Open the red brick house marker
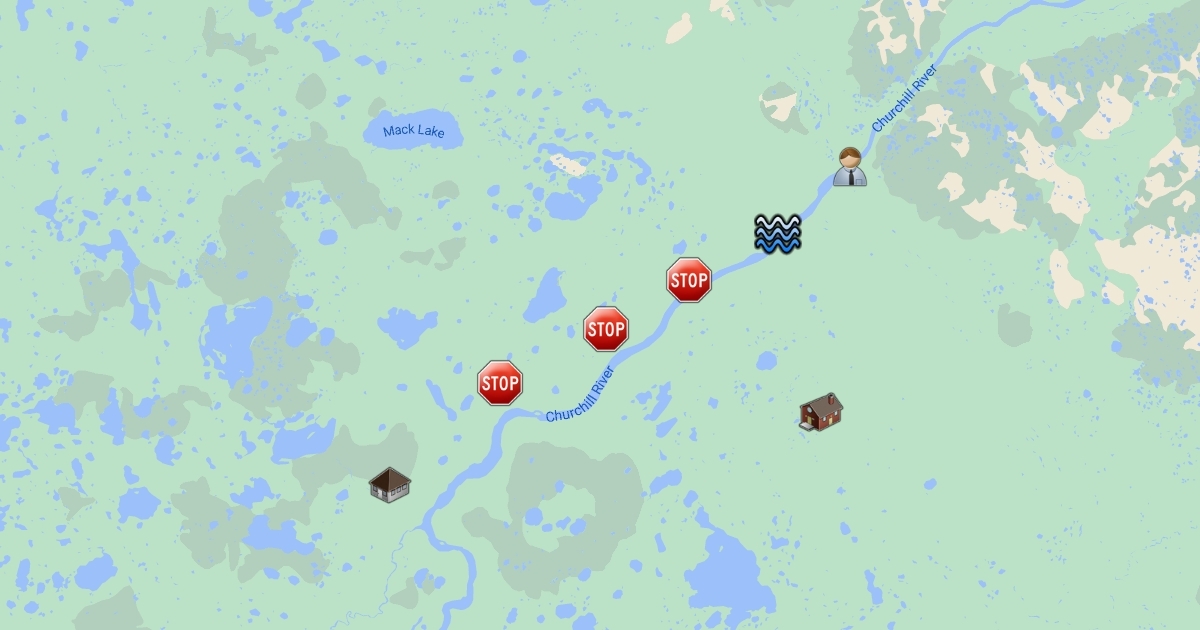 point(821,411)
